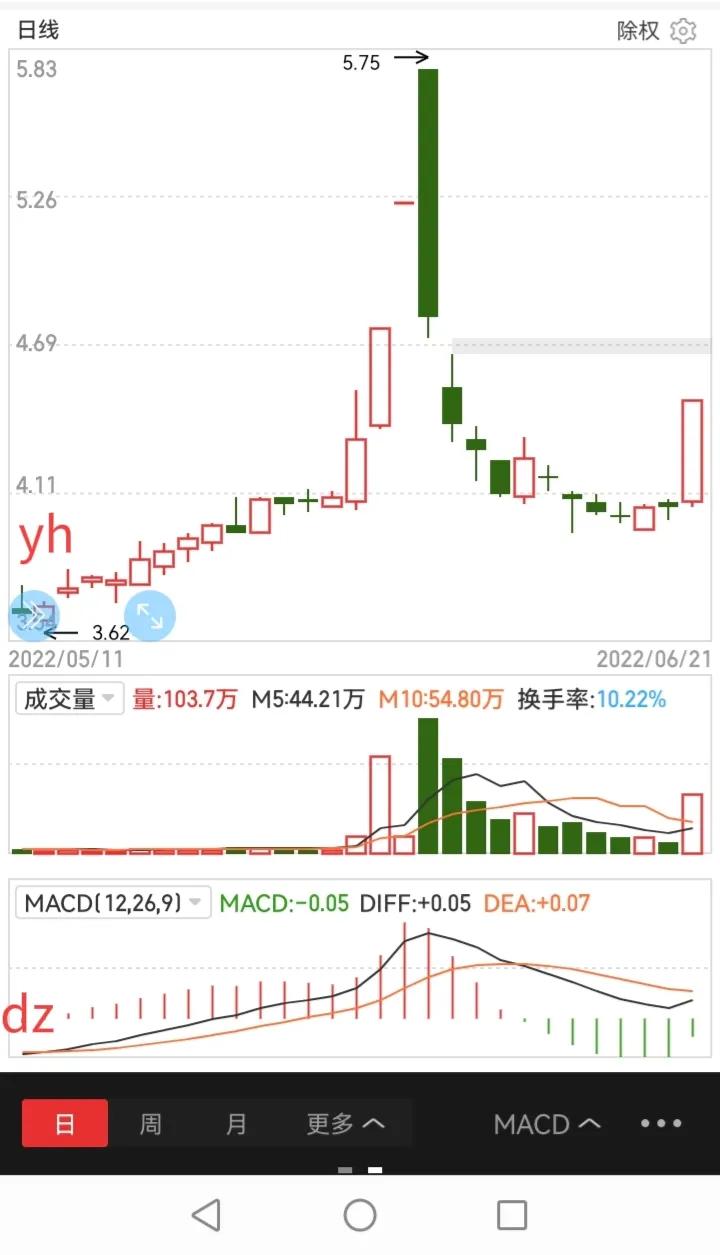Tap the tallest green candlestick marked 5.75
Screen dimensions: 720x1255
428,190
